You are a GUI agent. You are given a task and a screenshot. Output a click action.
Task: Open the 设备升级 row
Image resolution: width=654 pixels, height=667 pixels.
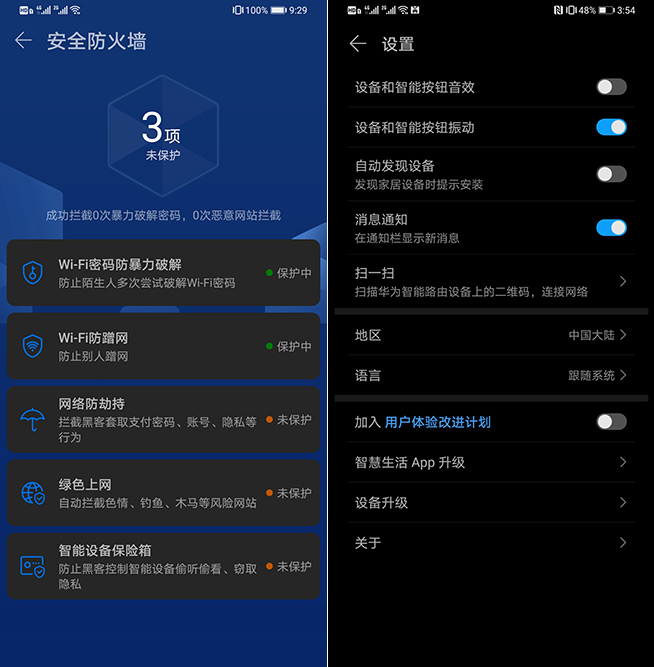490,502
